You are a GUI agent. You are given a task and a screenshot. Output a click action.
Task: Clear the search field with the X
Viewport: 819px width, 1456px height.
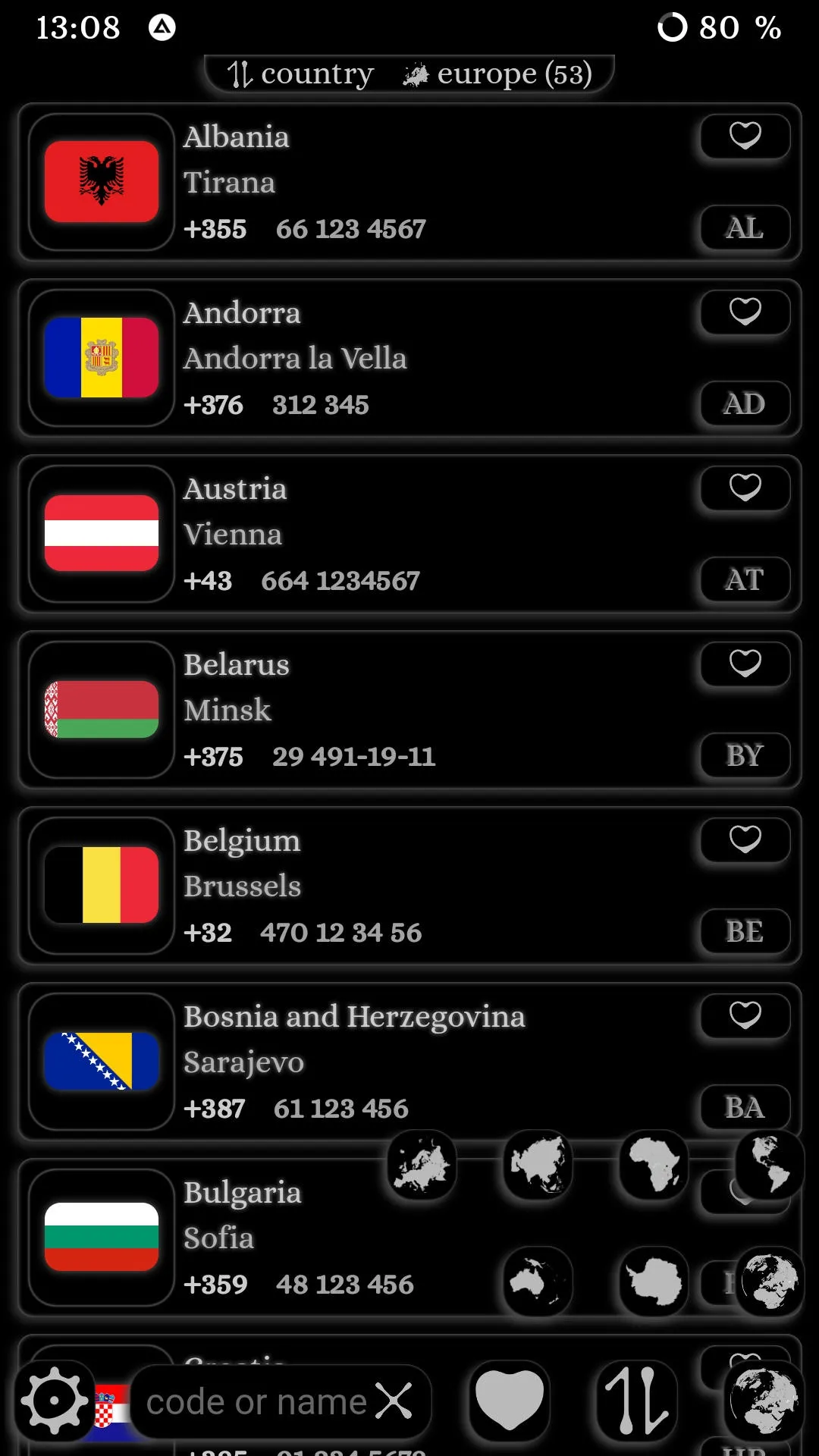[x=394, y=1401]
